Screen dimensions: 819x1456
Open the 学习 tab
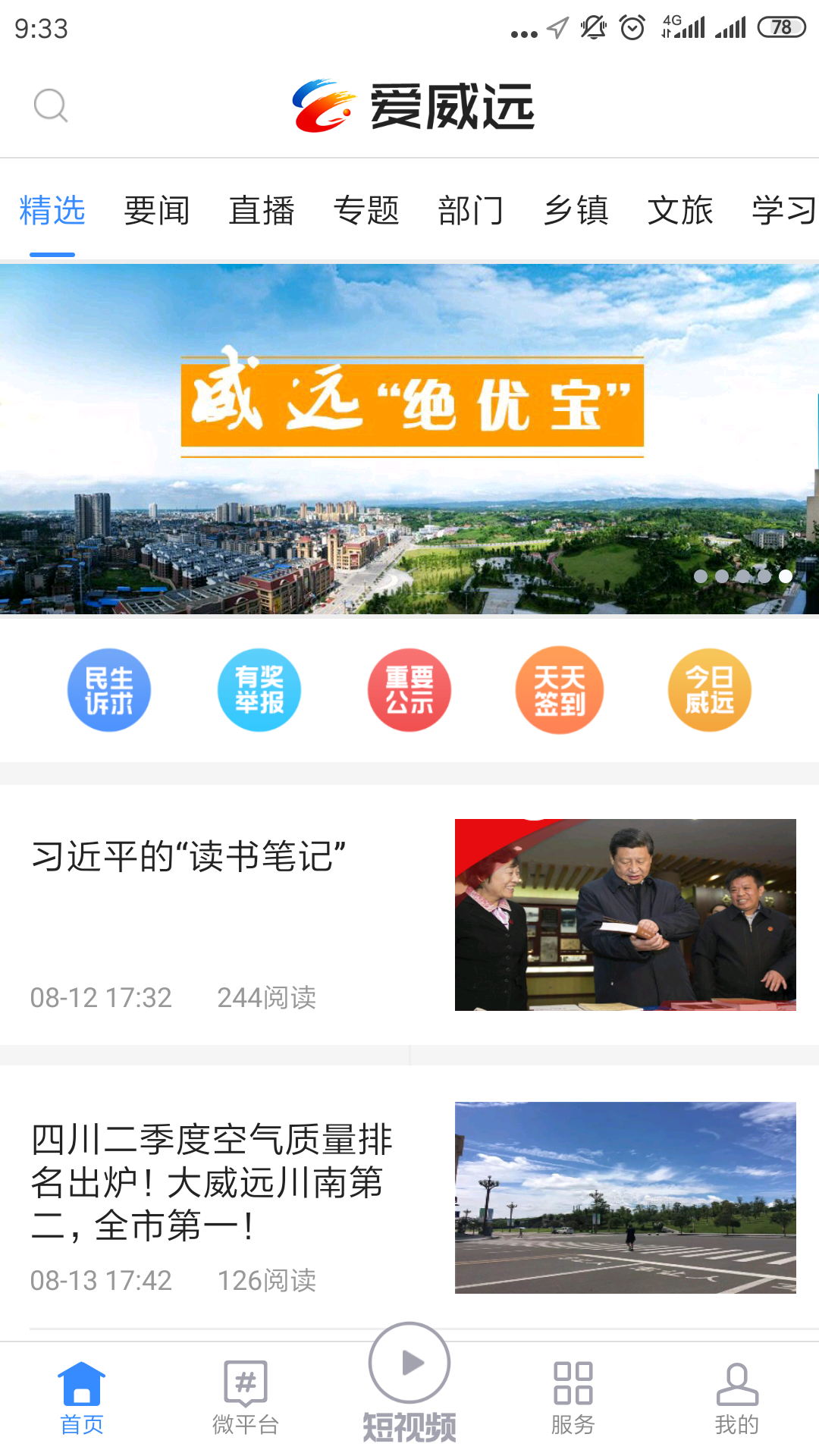785,211
